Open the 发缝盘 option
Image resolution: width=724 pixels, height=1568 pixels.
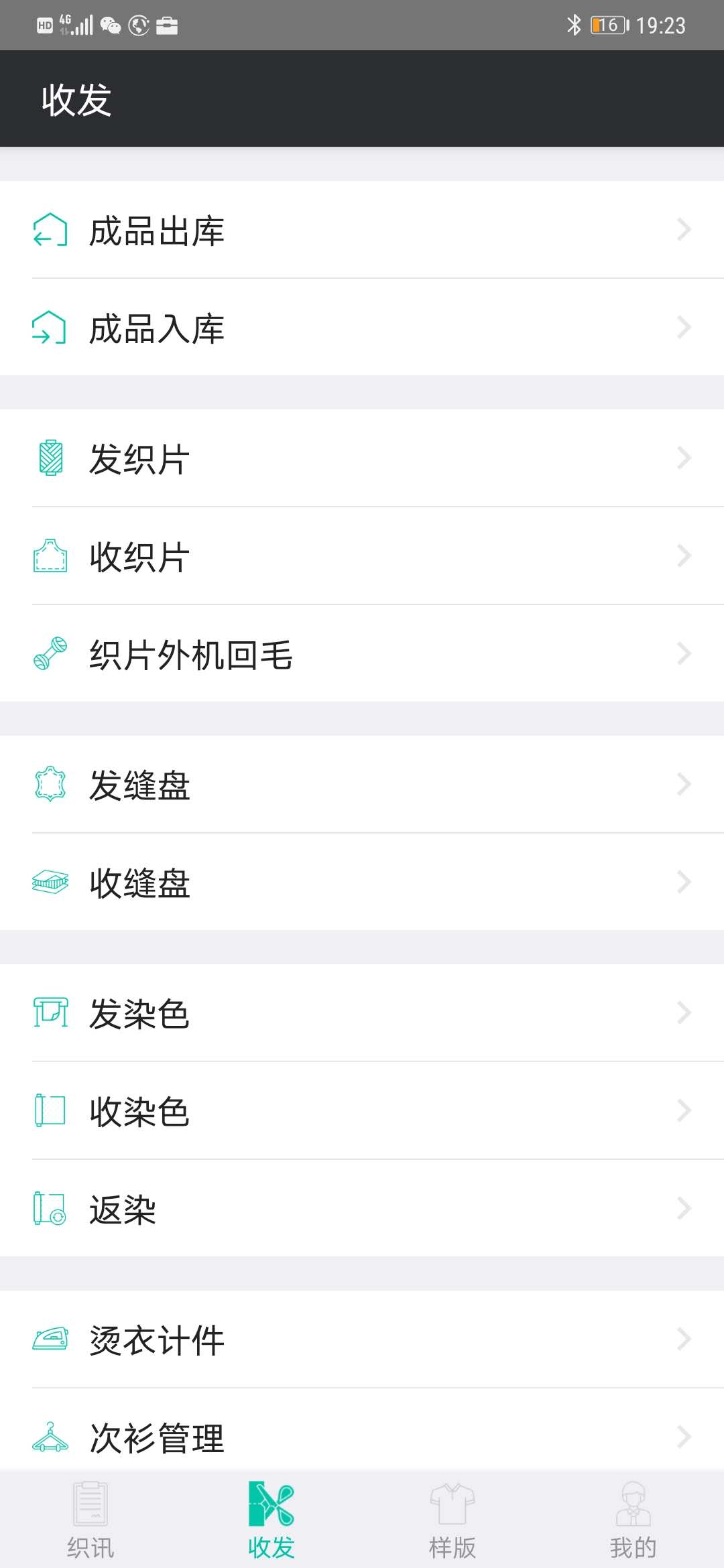(362, 785)
